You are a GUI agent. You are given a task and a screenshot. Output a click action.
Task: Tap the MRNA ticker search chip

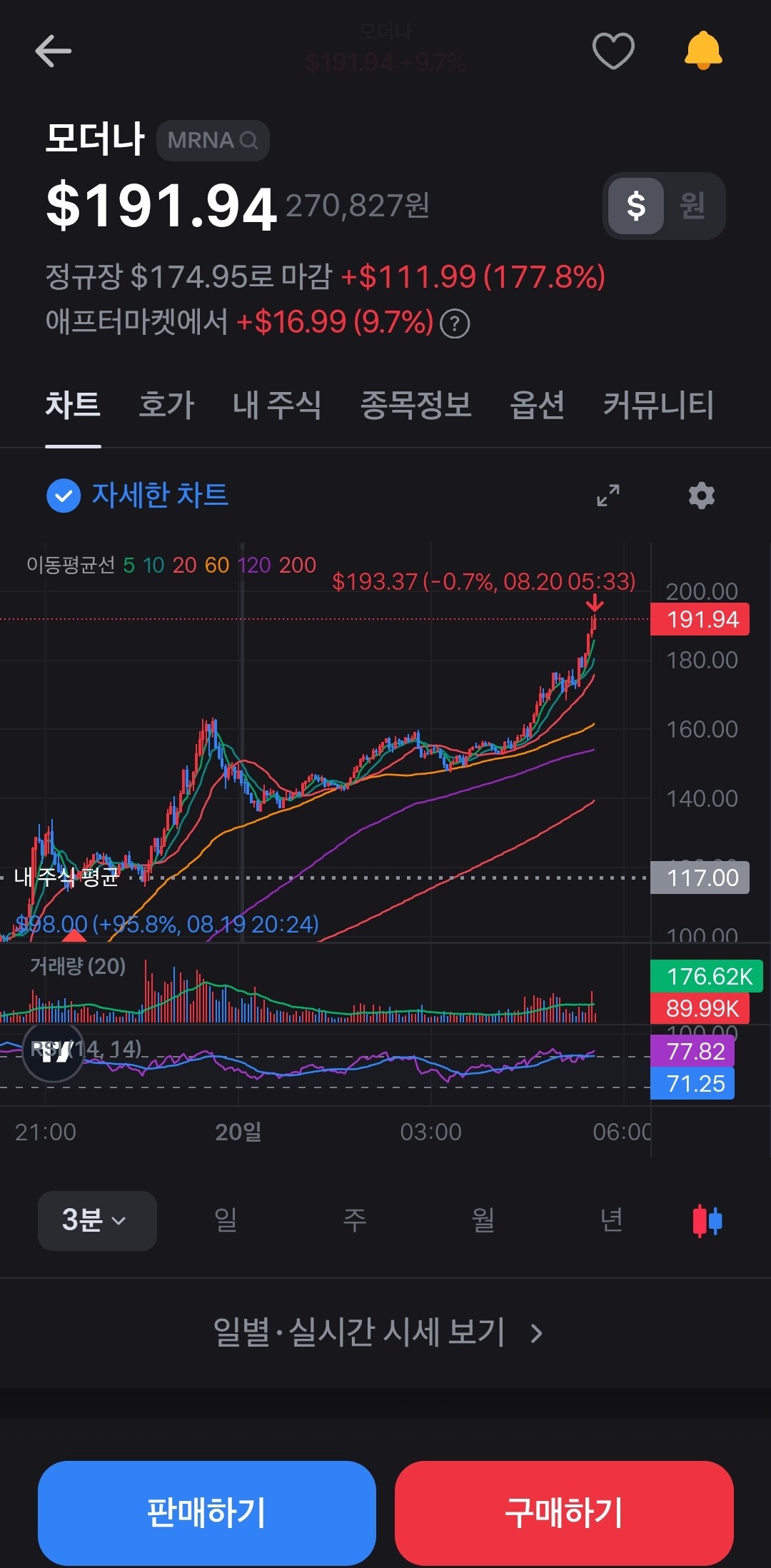(x=213, y=140)
